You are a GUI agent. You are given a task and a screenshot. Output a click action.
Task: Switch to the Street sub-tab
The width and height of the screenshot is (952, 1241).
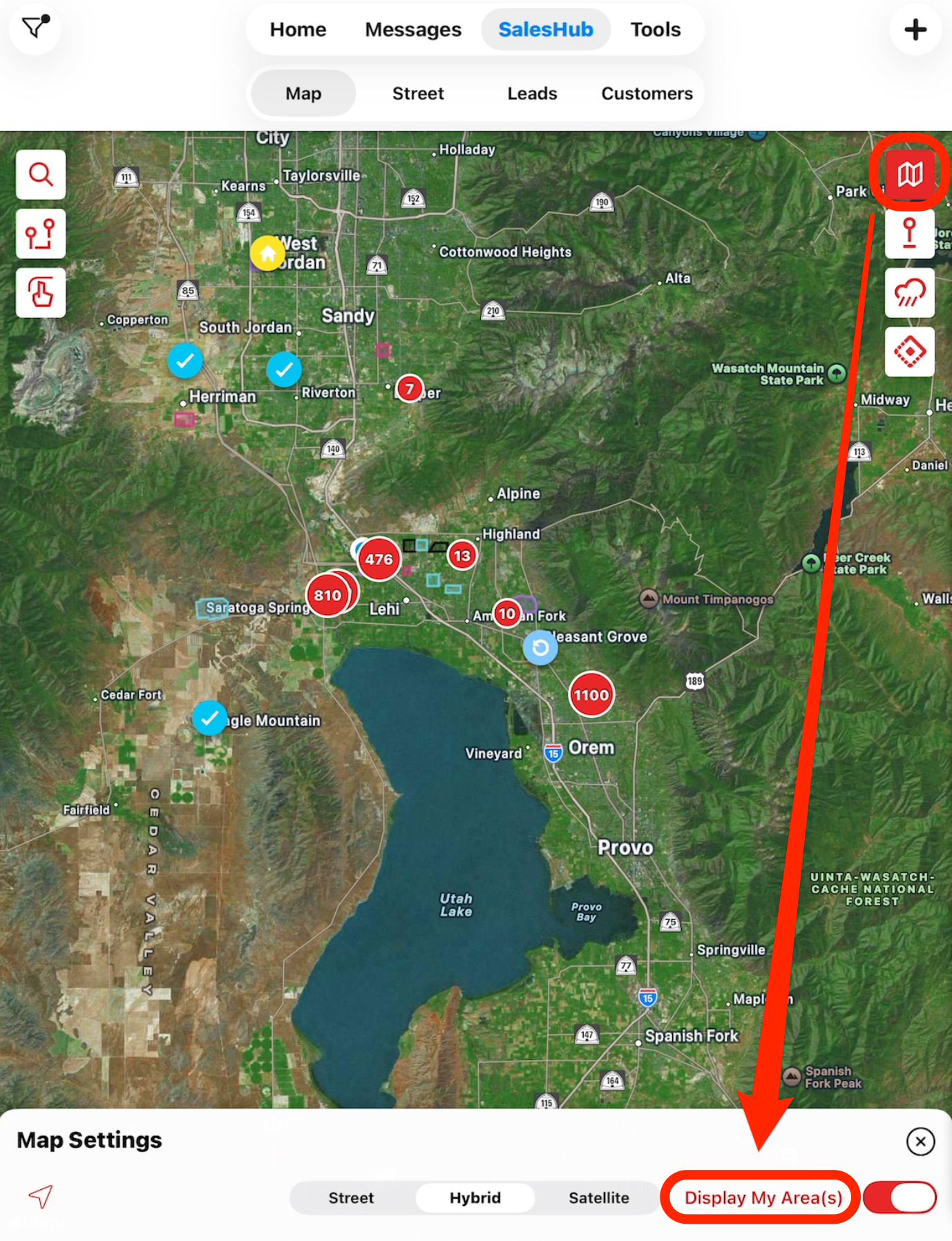click(x=418, y=93)
